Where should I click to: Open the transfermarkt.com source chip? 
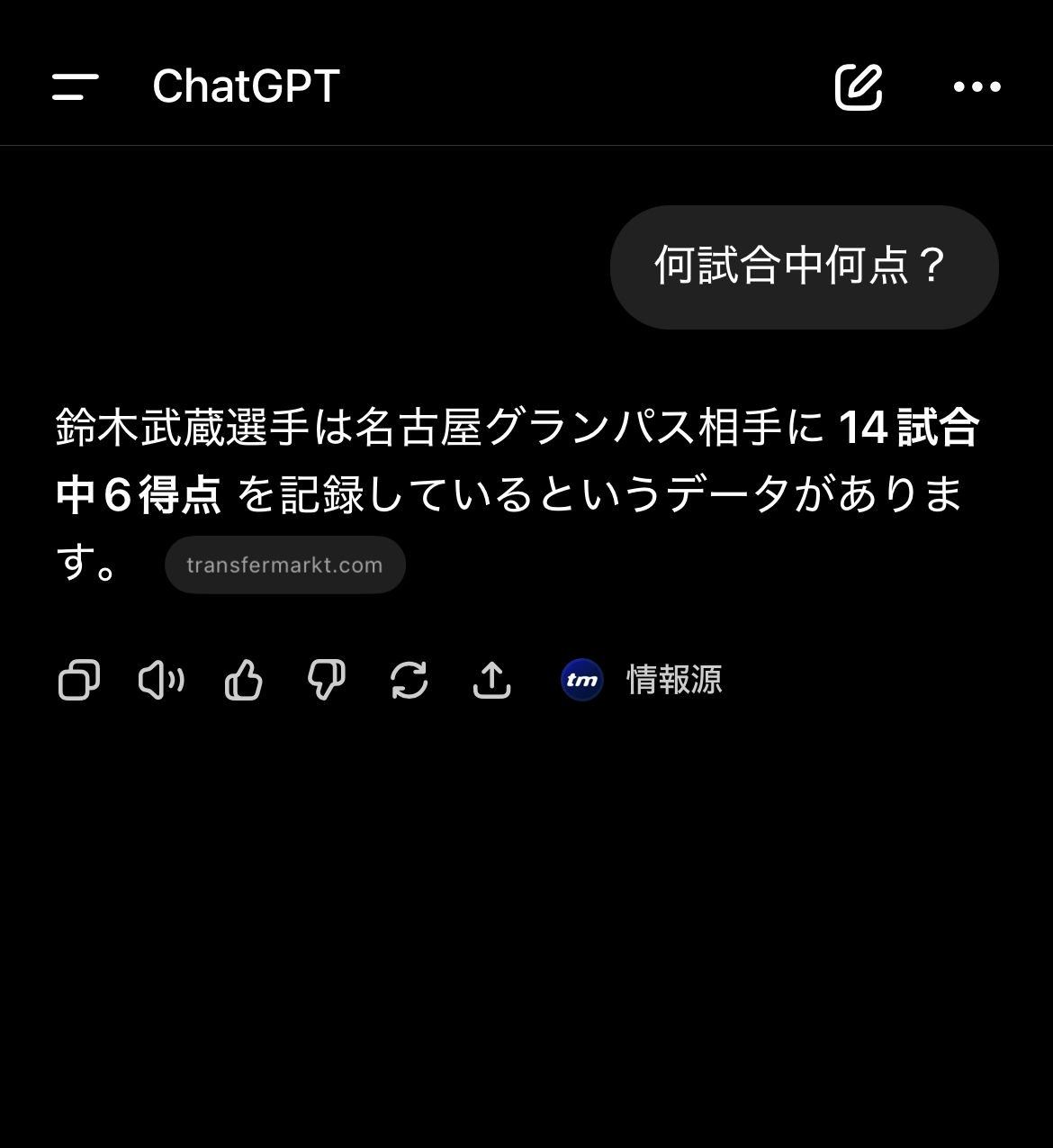284,565
